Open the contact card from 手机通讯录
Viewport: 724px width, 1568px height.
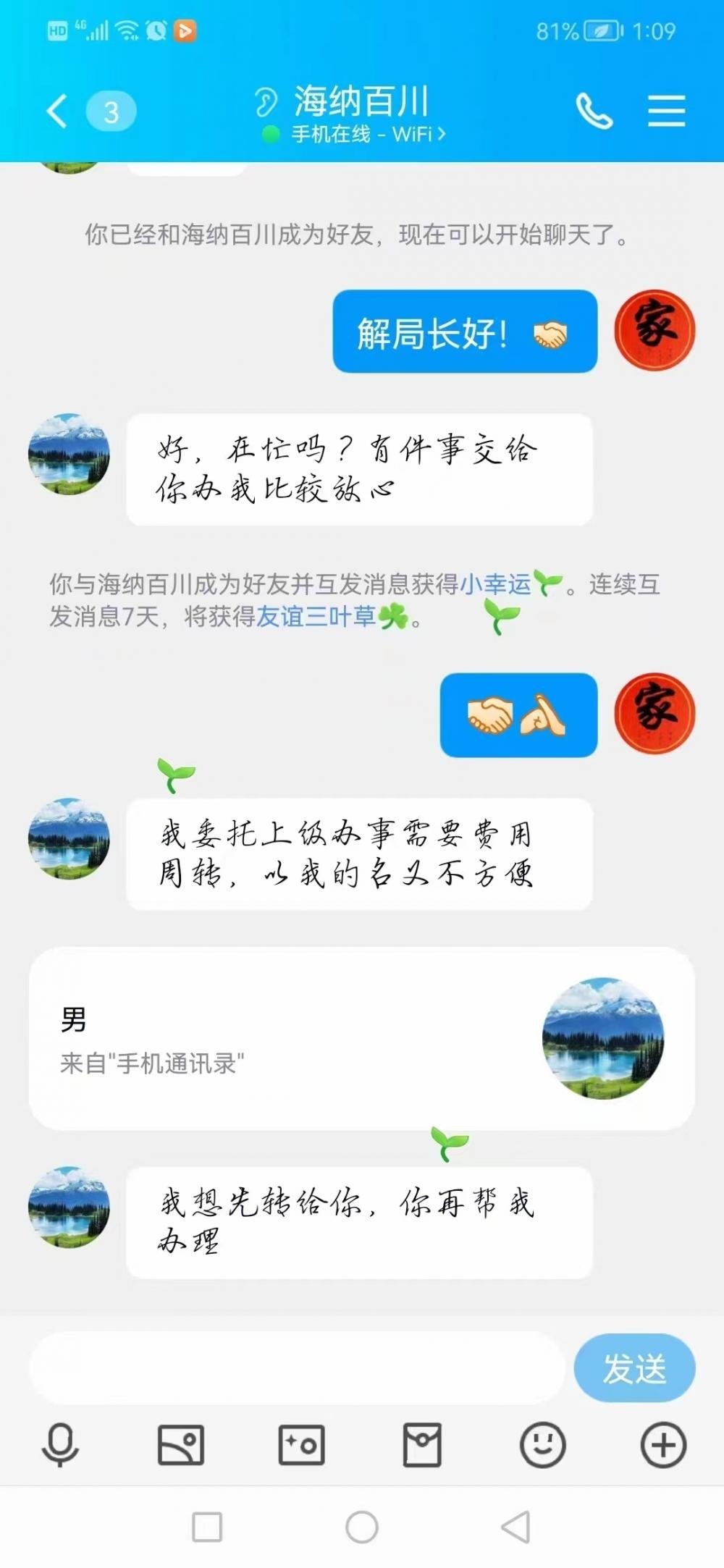362,1039
